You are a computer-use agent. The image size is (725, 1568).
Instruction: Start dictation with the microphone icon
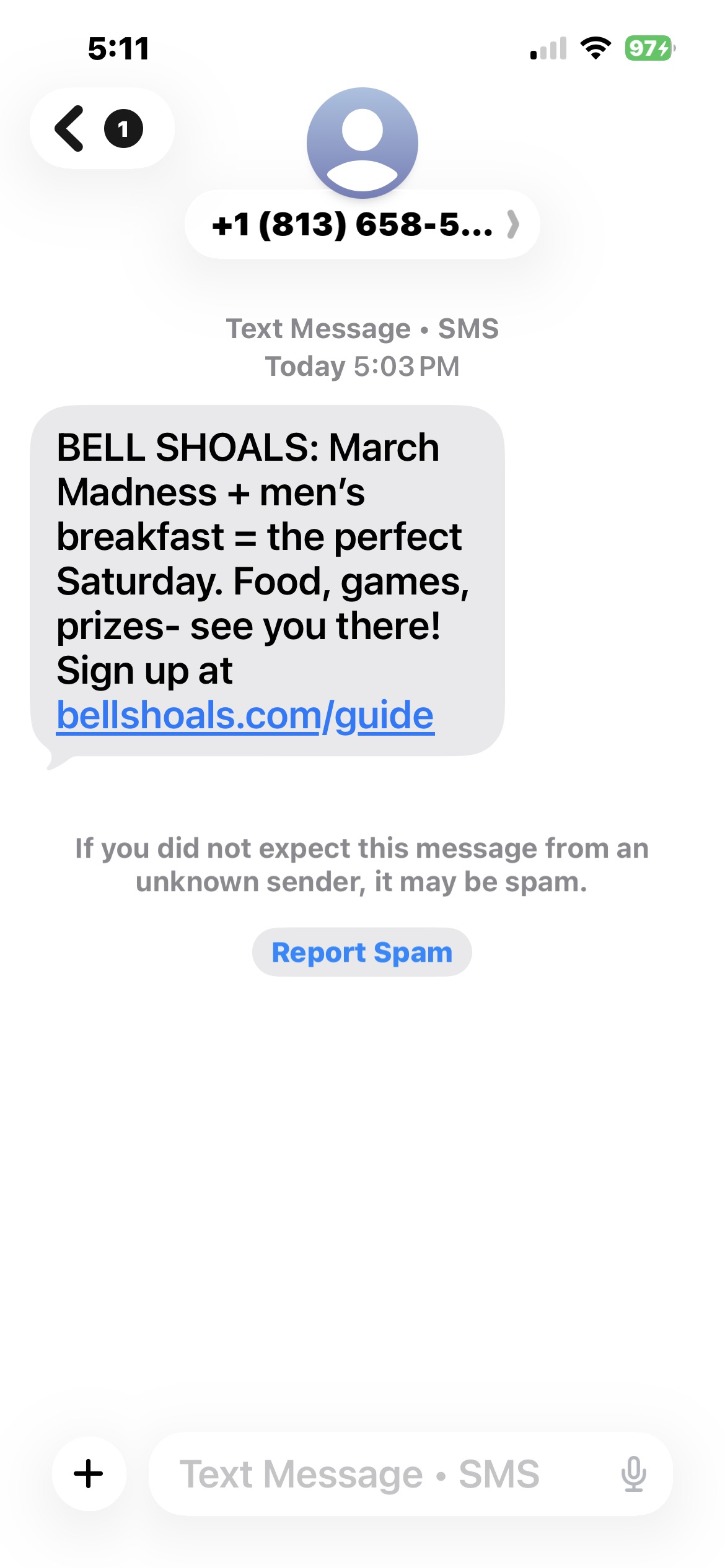coord(633,1474)
